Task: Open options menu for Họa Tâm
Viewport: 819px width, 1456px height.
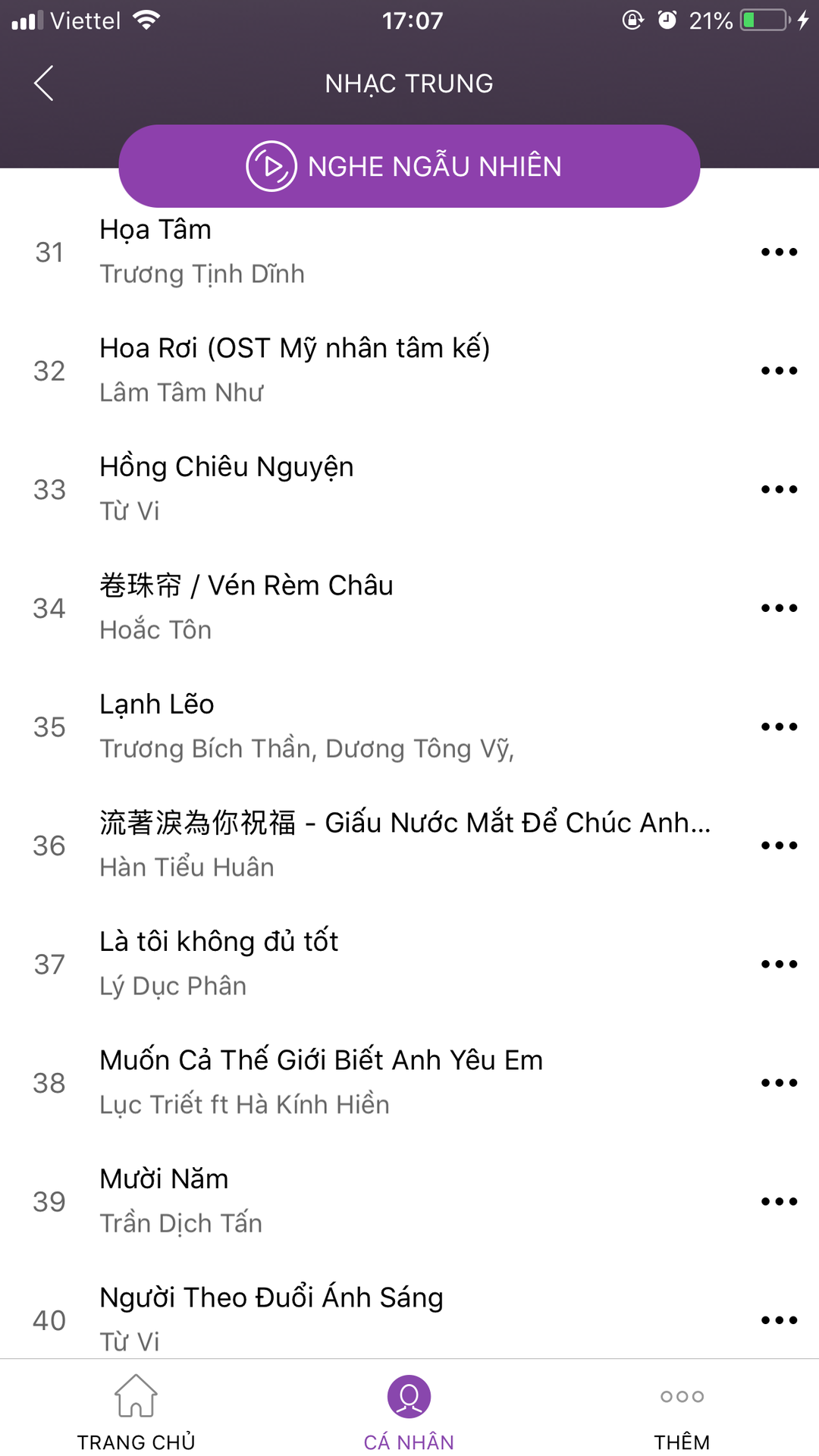Action: click(x=780, y=252)
